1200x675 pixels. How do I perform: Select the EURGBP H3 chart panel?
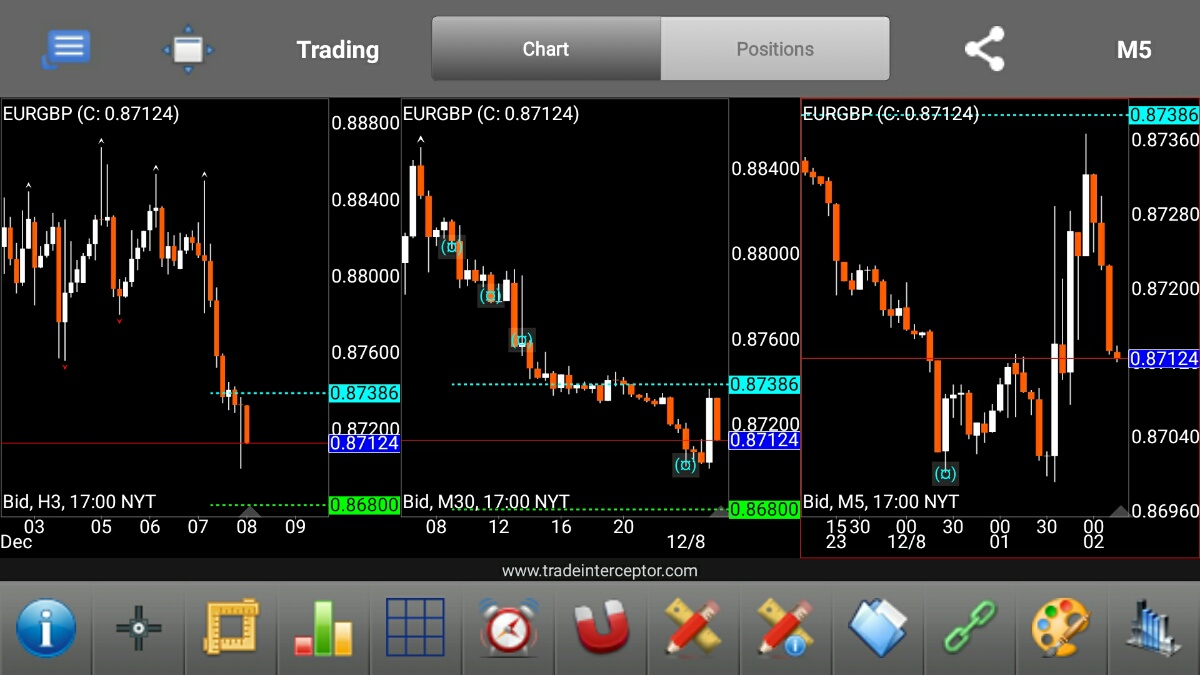[x=165, y=300]
